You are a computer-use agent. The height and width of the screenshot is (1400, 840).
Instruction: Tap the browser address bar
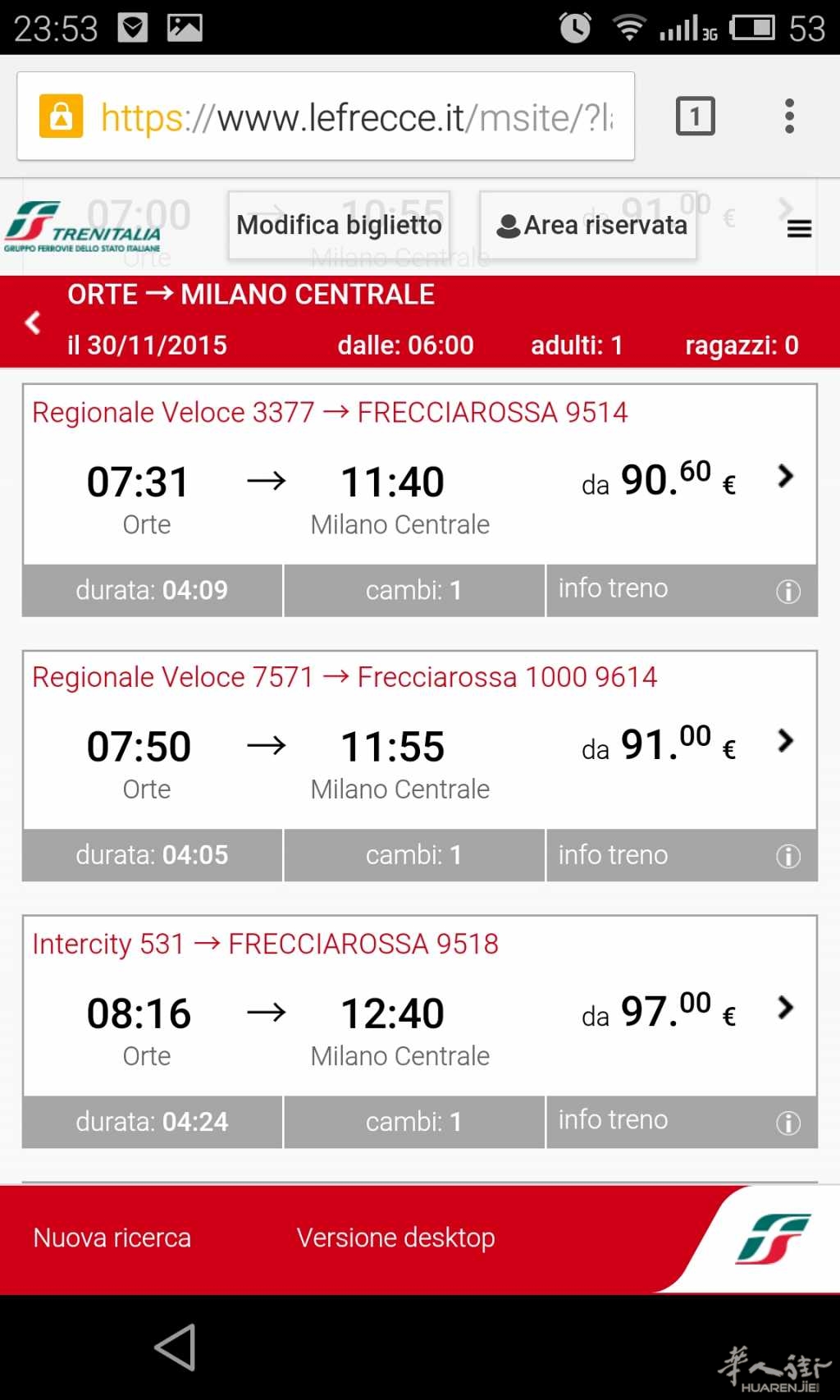pyautogui.click(x=353, y=117)
